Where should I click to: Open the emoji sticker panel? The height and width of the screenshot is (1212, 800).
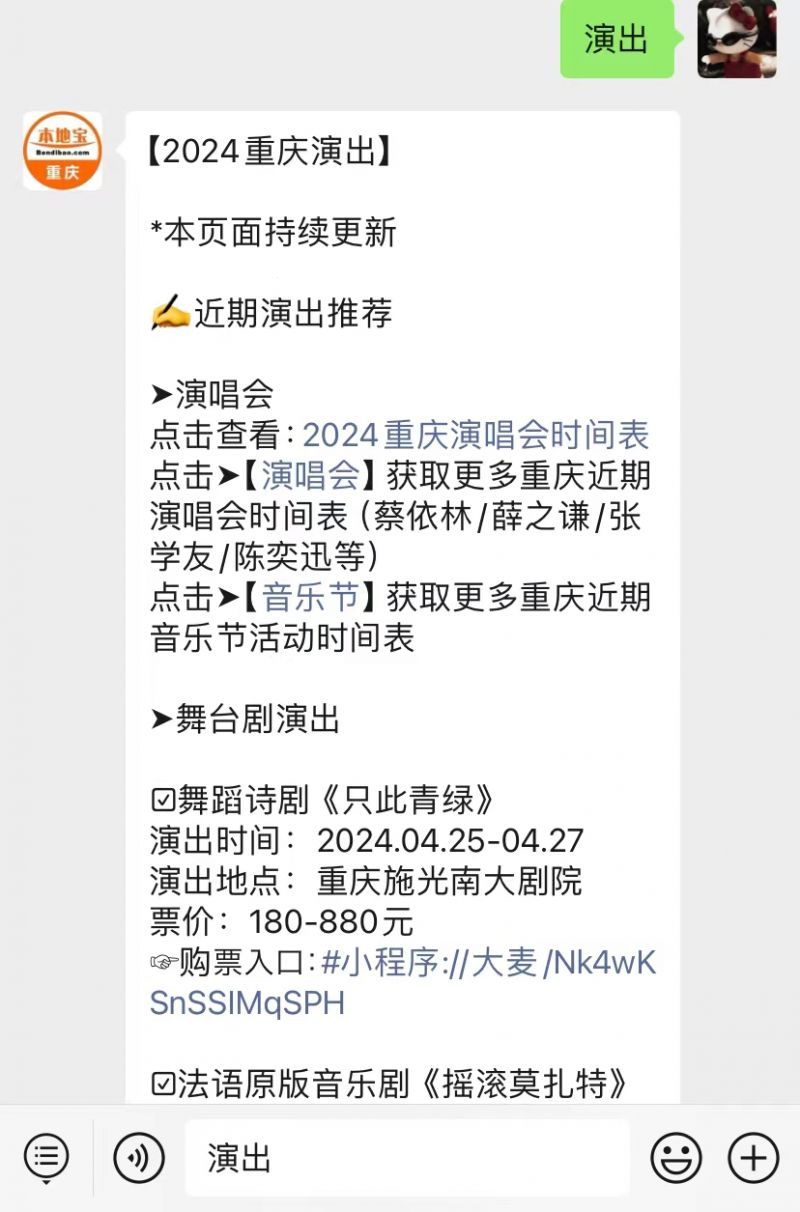pyautogui.click(x=676, y=1158)
